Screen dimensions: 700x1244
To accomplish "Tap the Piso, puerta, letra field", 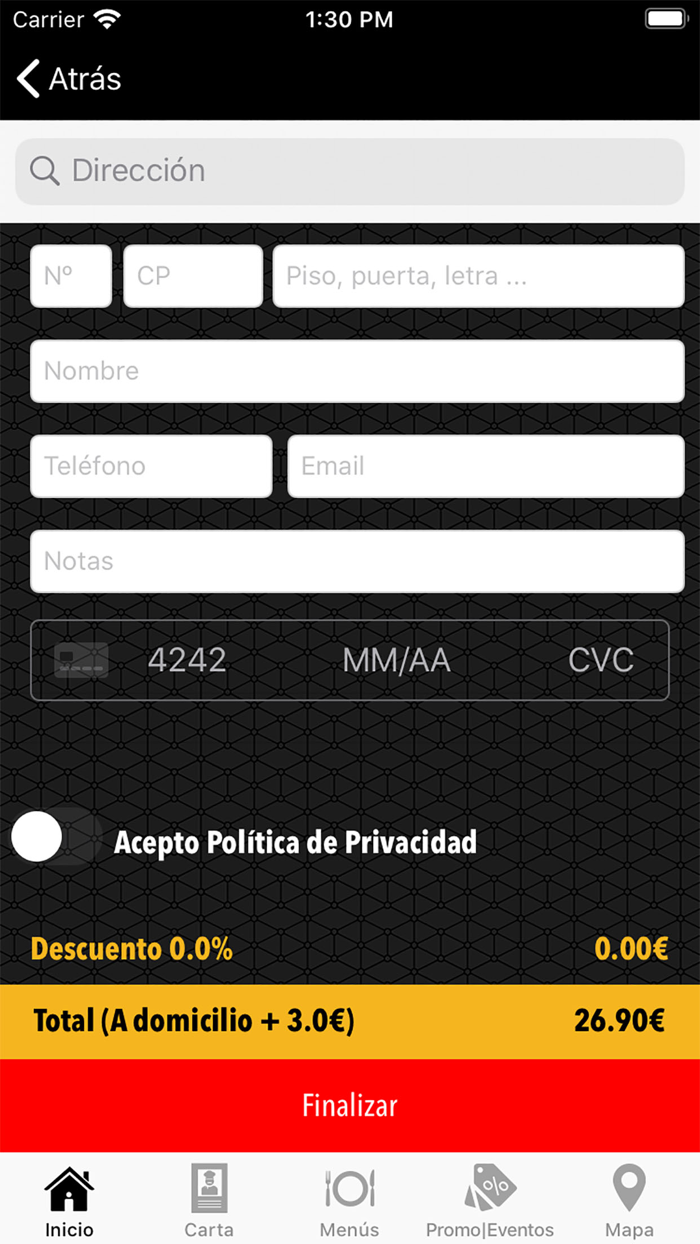I will tap(478, 276).
